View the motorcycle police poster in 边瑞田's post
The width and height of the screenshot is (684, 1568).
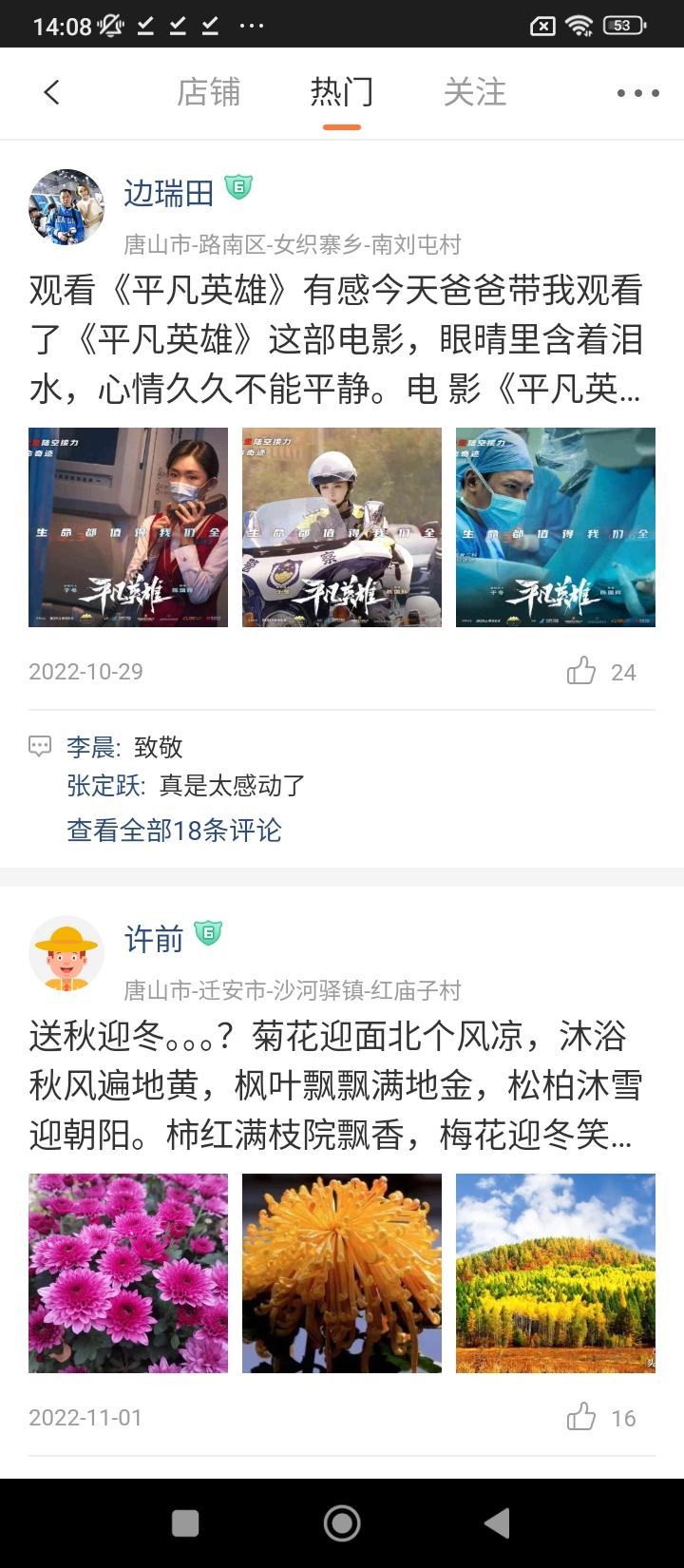[x=342, y=527]
